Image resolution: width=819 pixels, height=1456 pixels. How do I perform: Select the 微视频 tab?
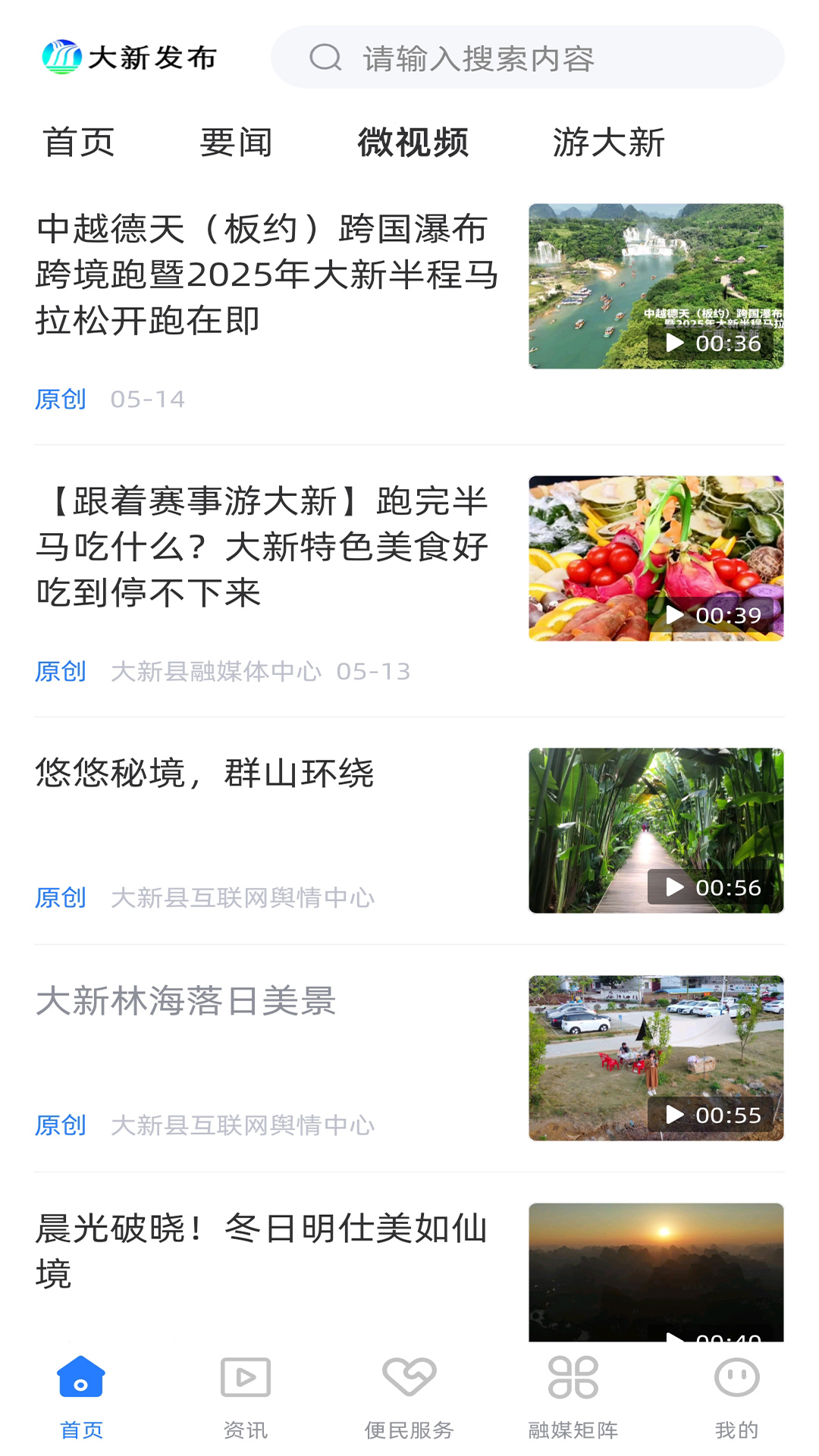(413, 143)
